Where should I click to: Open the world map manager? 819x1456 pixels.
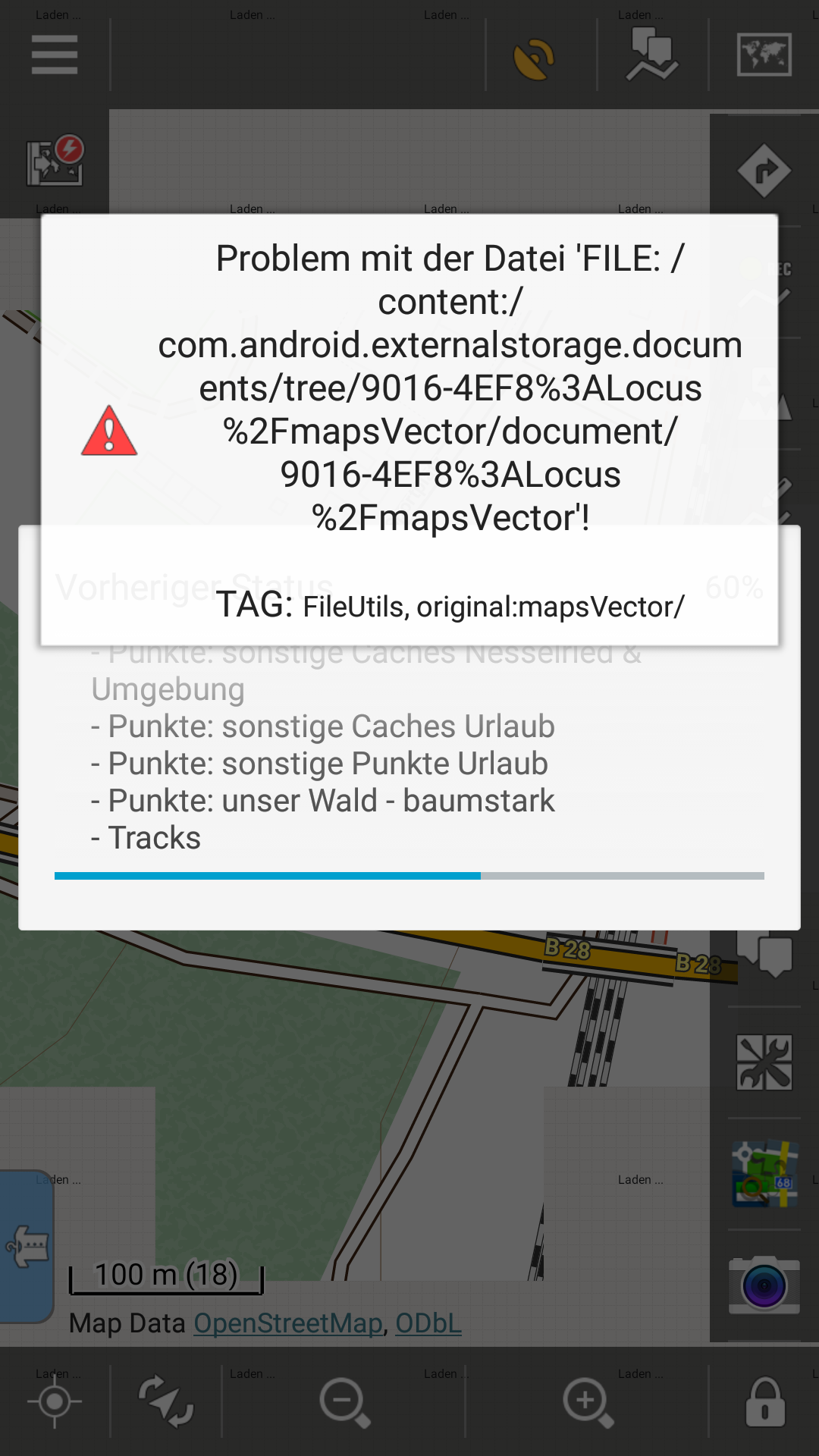[764, 55]
